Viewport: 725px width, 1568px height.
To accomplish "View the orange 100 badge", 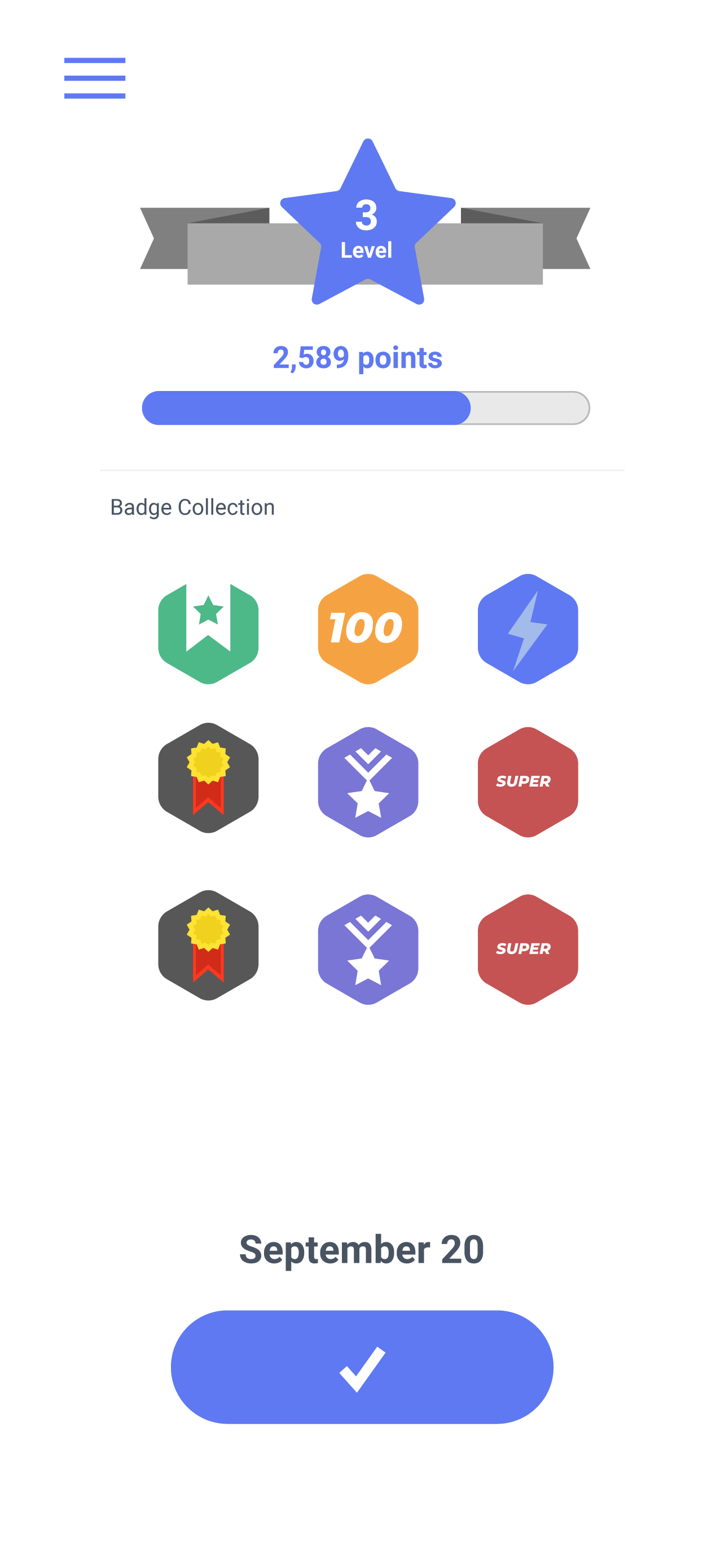I will (x=368, y=629).
